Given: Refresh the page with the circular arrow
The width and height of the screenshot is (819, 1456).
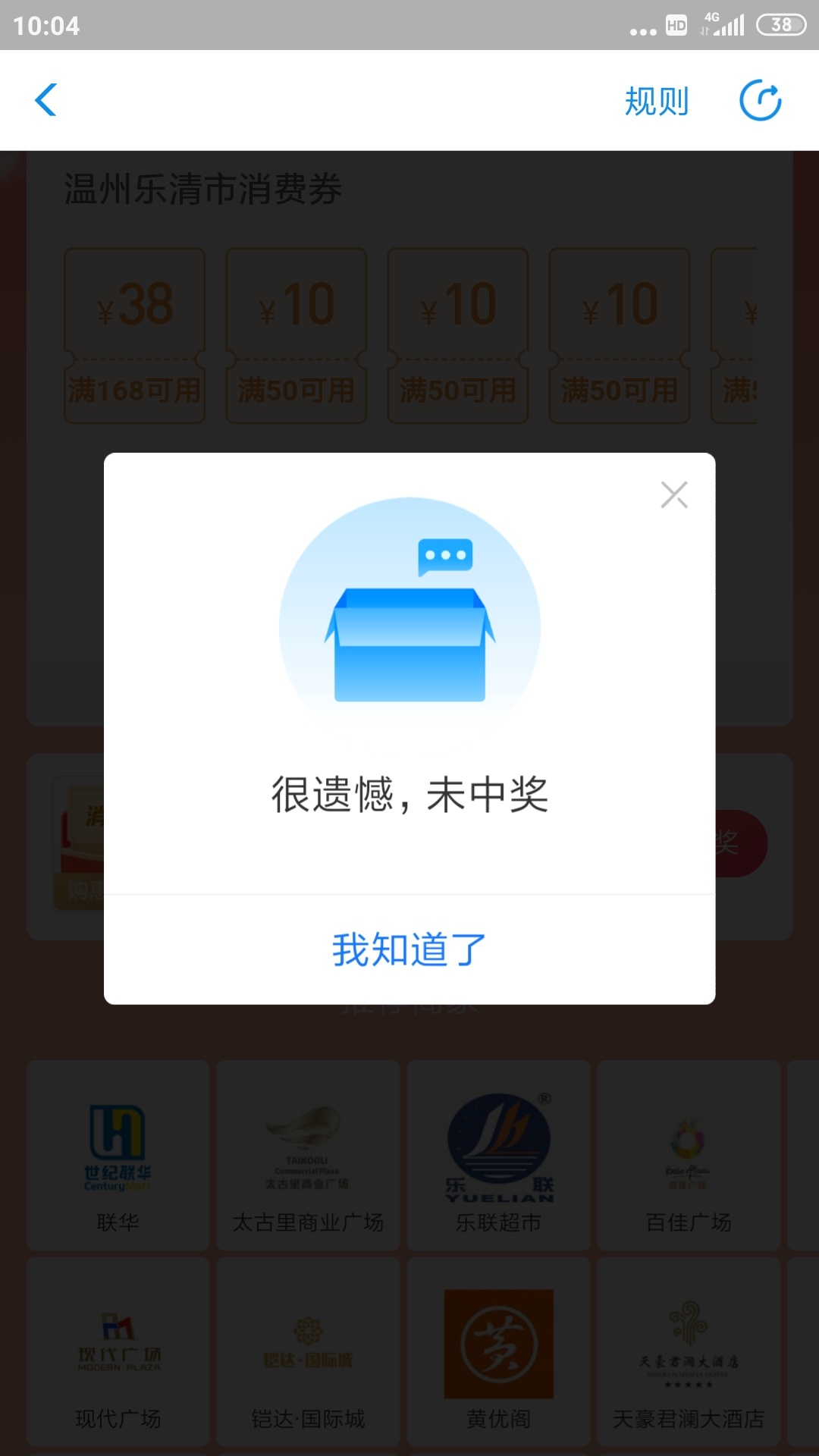Looking at the screenshot, I should 761,101.
